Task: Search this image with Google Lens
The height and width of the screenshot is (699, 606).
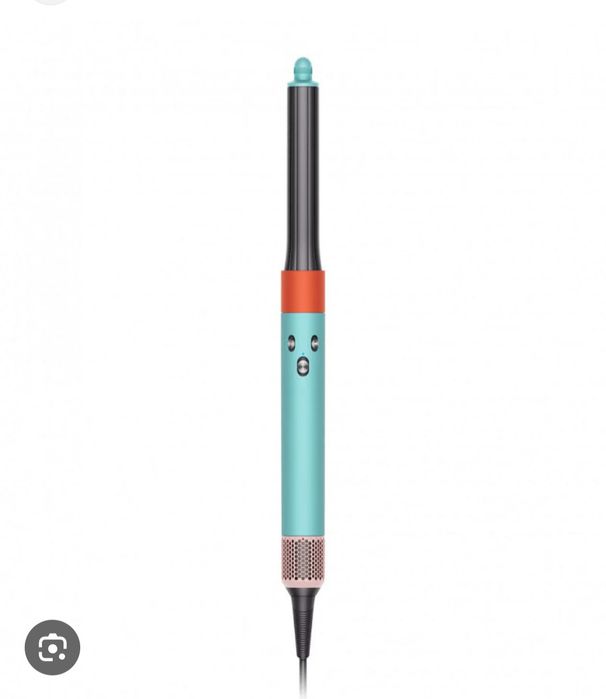Action: coord(52,647)
